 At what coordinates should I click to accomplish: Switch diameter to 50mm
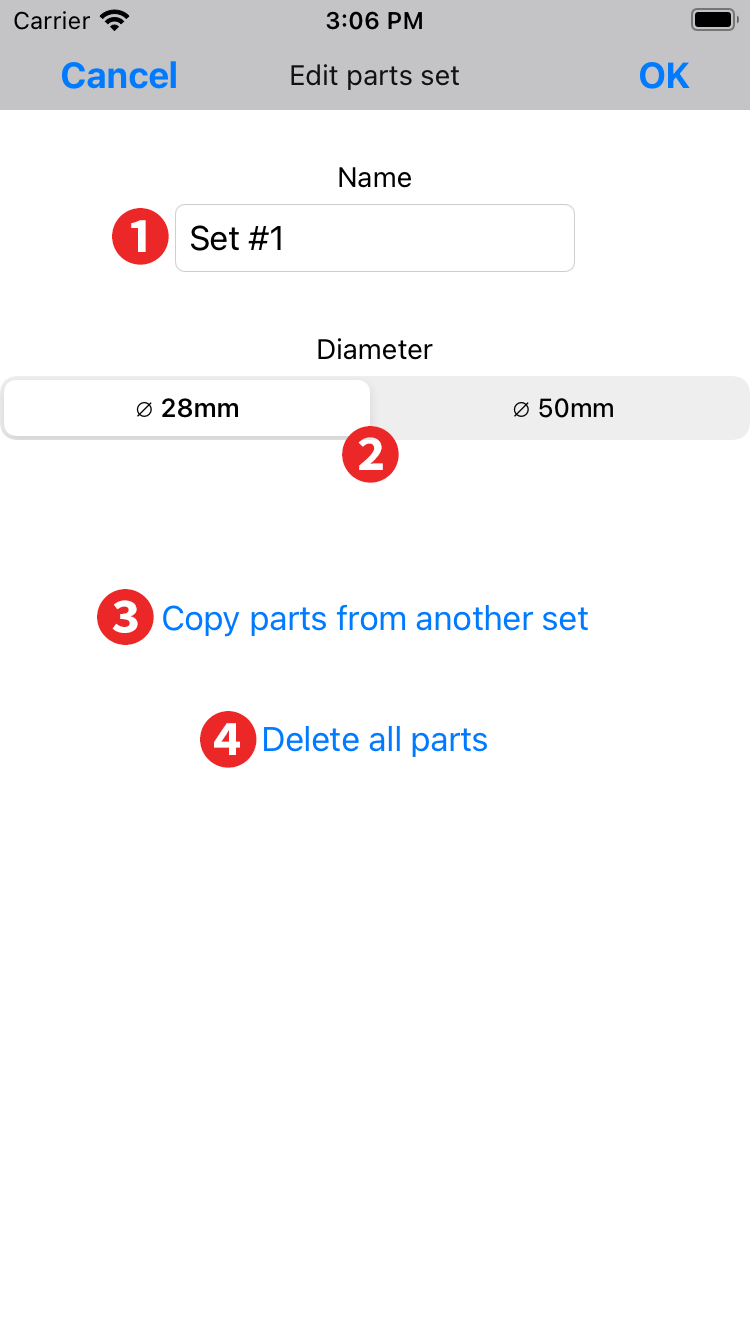(x=562, y=408)
